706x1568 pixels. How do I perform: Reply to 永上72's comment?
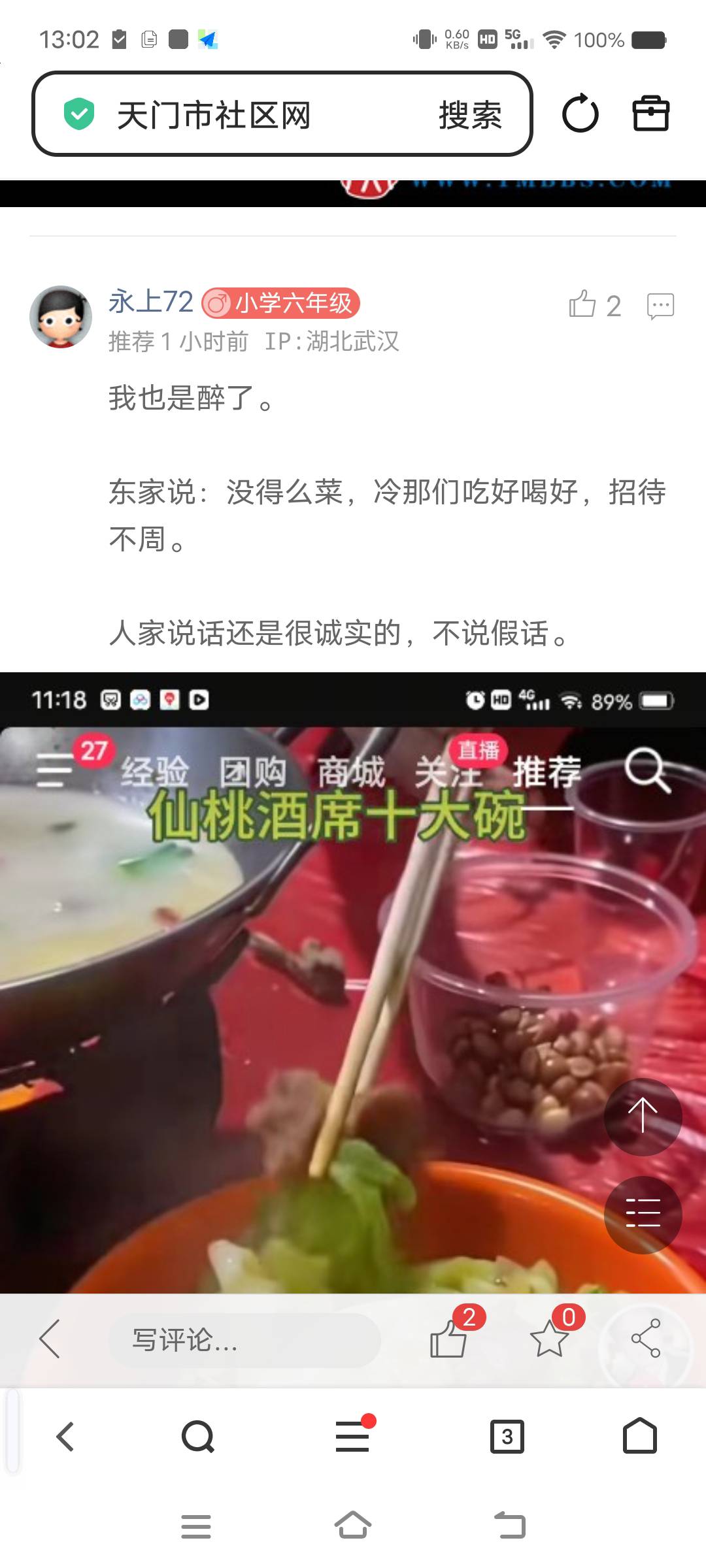pos(660,305)
